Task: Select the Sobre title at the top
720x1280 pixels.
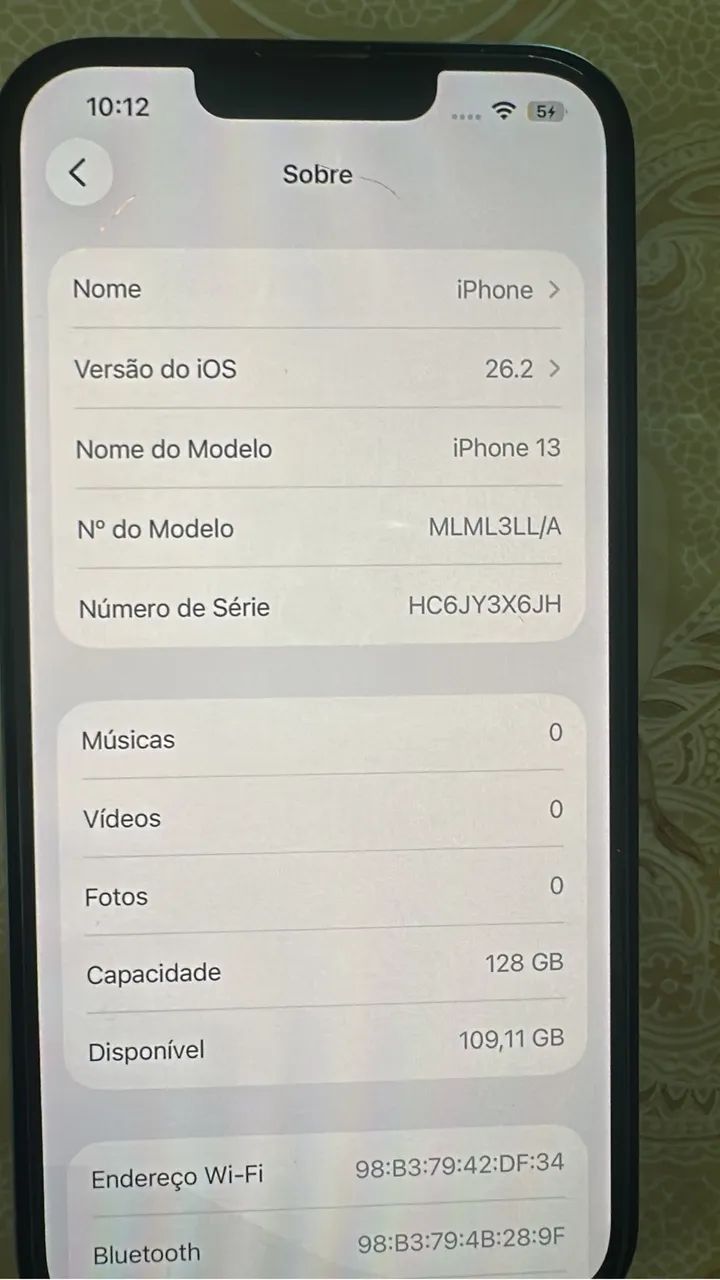Action: coord(317,175)
